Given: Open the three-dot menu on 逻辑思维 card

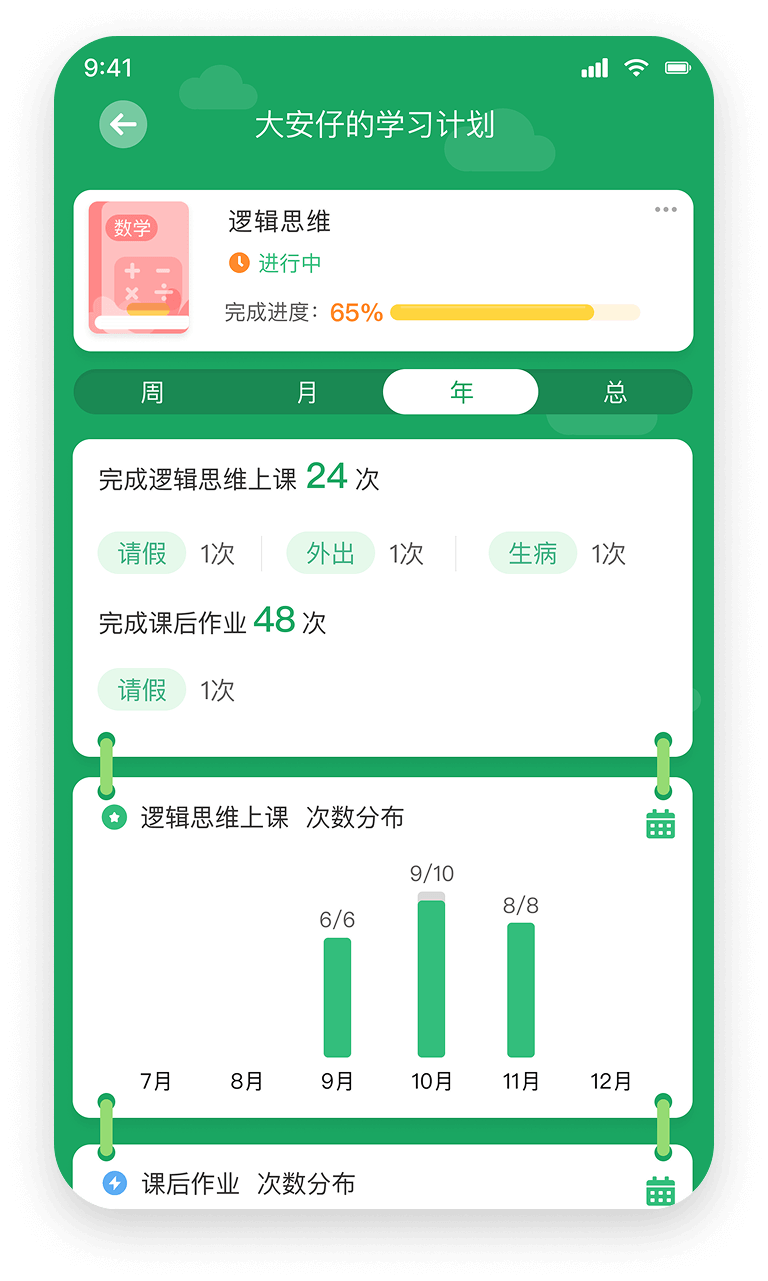Looking at the screenshot, I should click(x=665, y=210).
